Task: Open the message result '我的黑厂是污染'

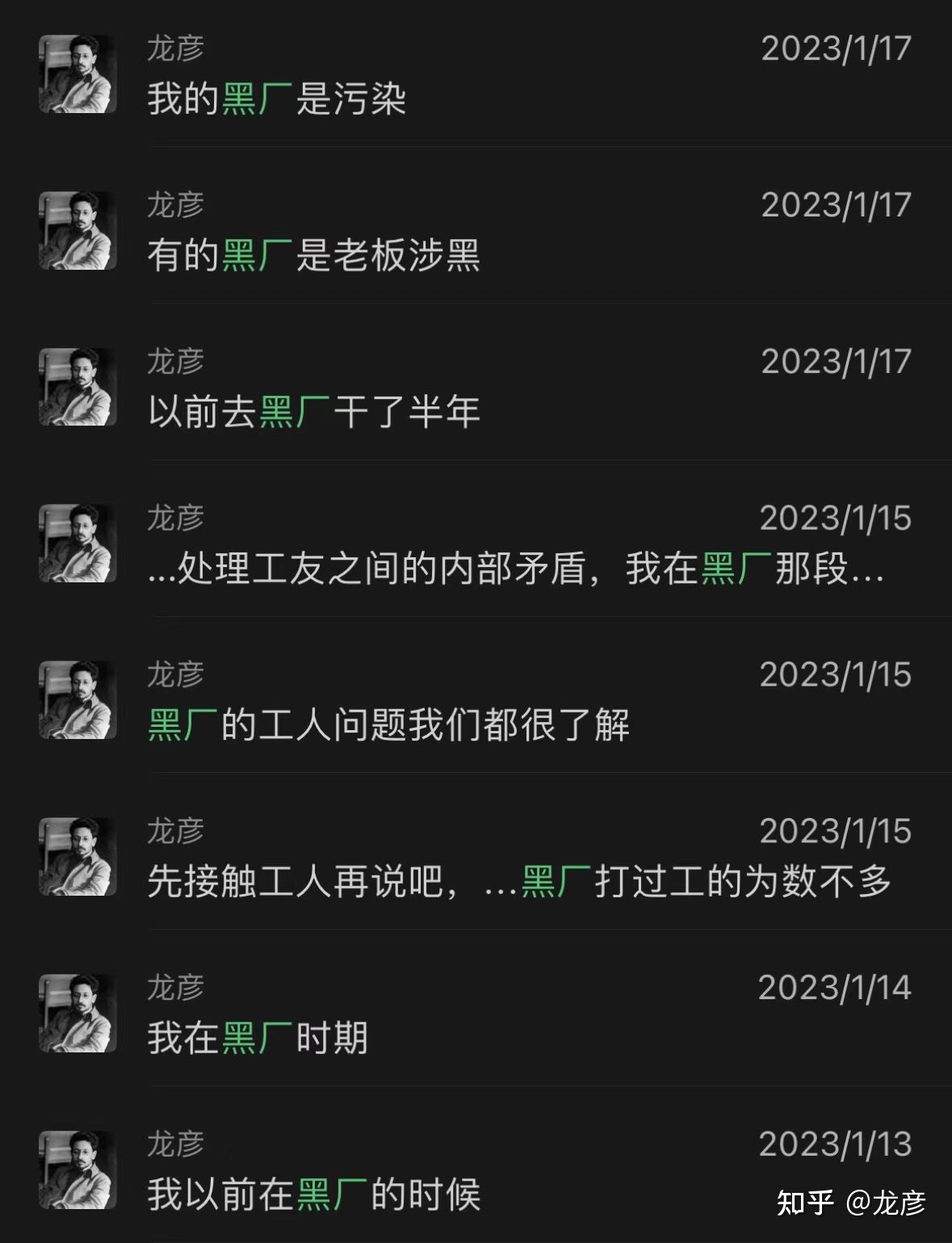Action: pyautogui.click(x=276, y=99)
